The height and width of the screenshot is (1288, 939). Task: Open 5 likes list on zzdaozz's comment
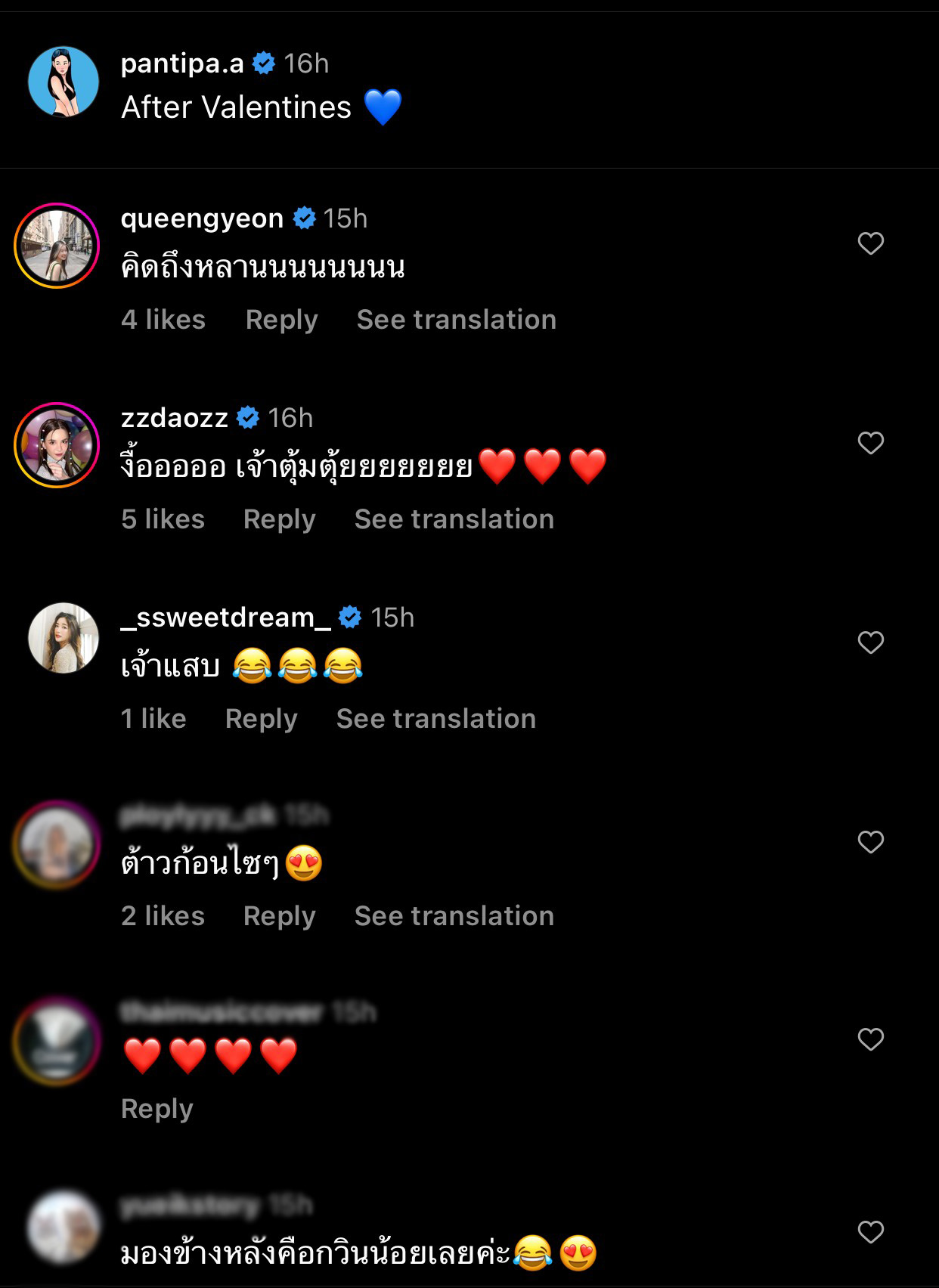pos(163,519)
